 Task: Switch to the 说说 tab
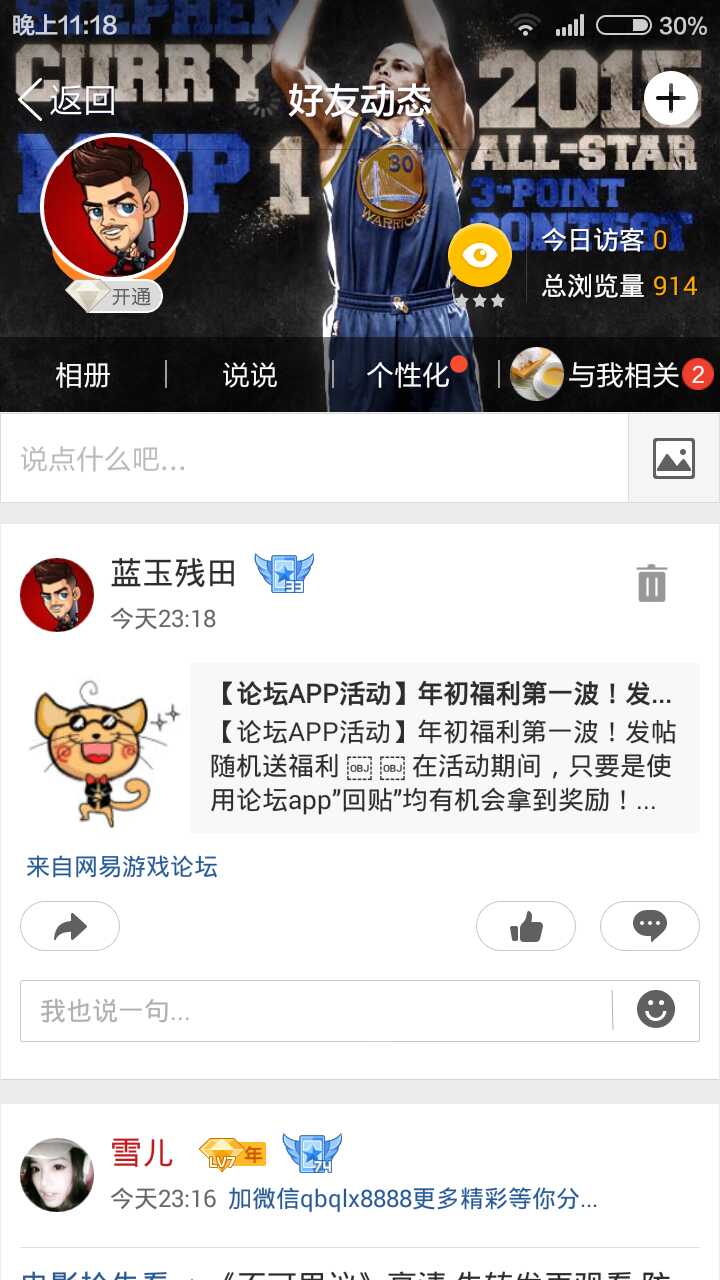pos(249,375)
